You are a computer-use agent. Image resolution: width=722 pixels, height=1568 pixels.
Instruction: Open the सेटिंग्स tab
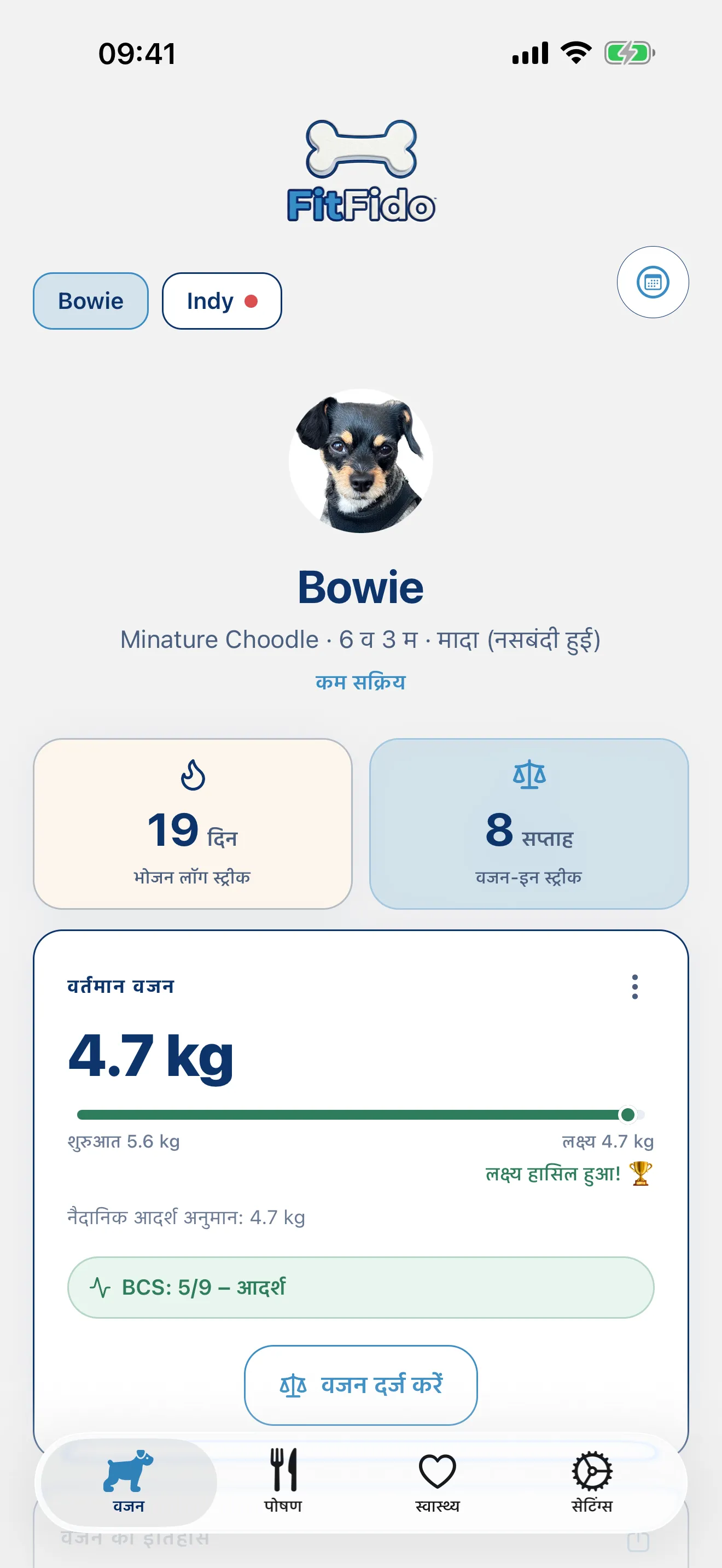pyautogui.click(x=592, y=1481)
